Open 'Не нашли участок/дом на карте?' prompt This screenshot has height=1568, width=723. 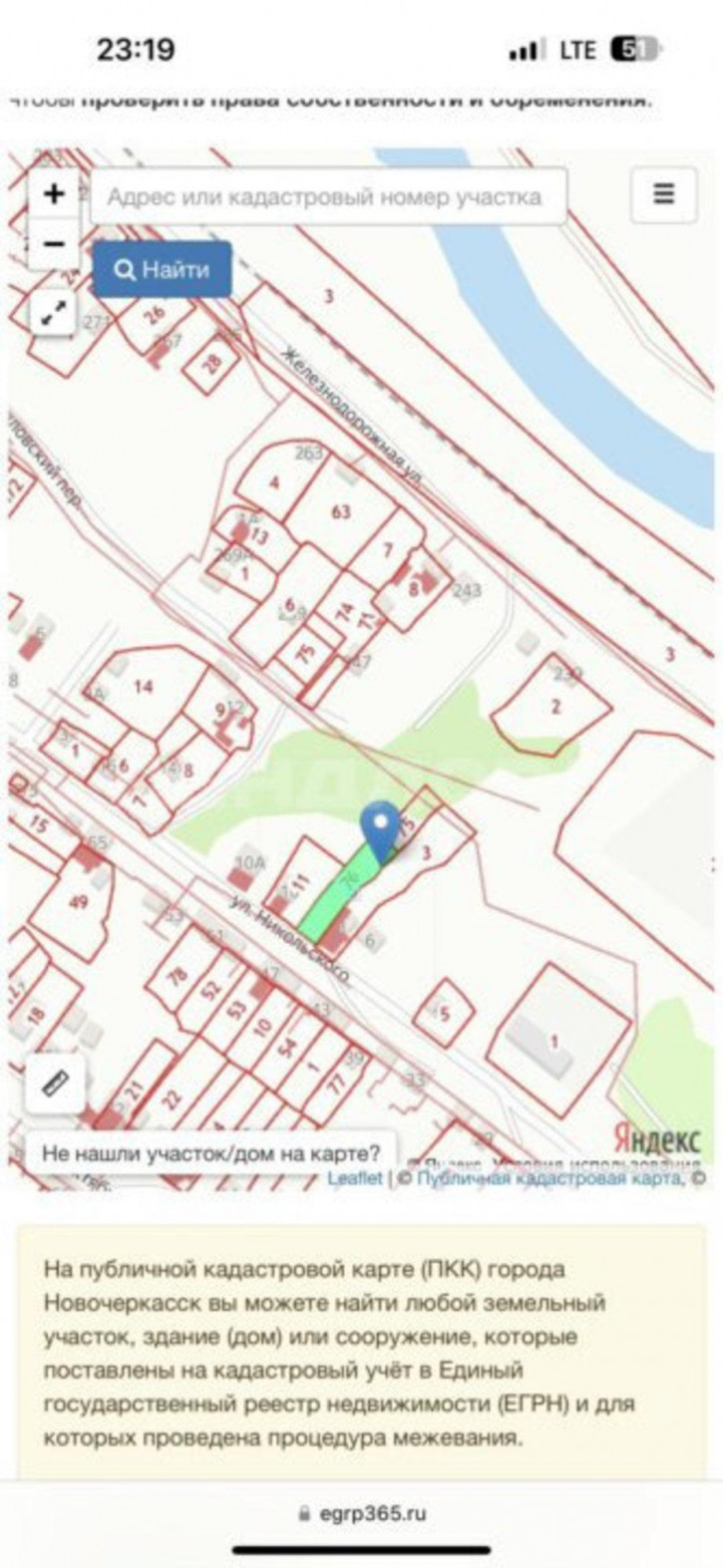pos(211,1154)
